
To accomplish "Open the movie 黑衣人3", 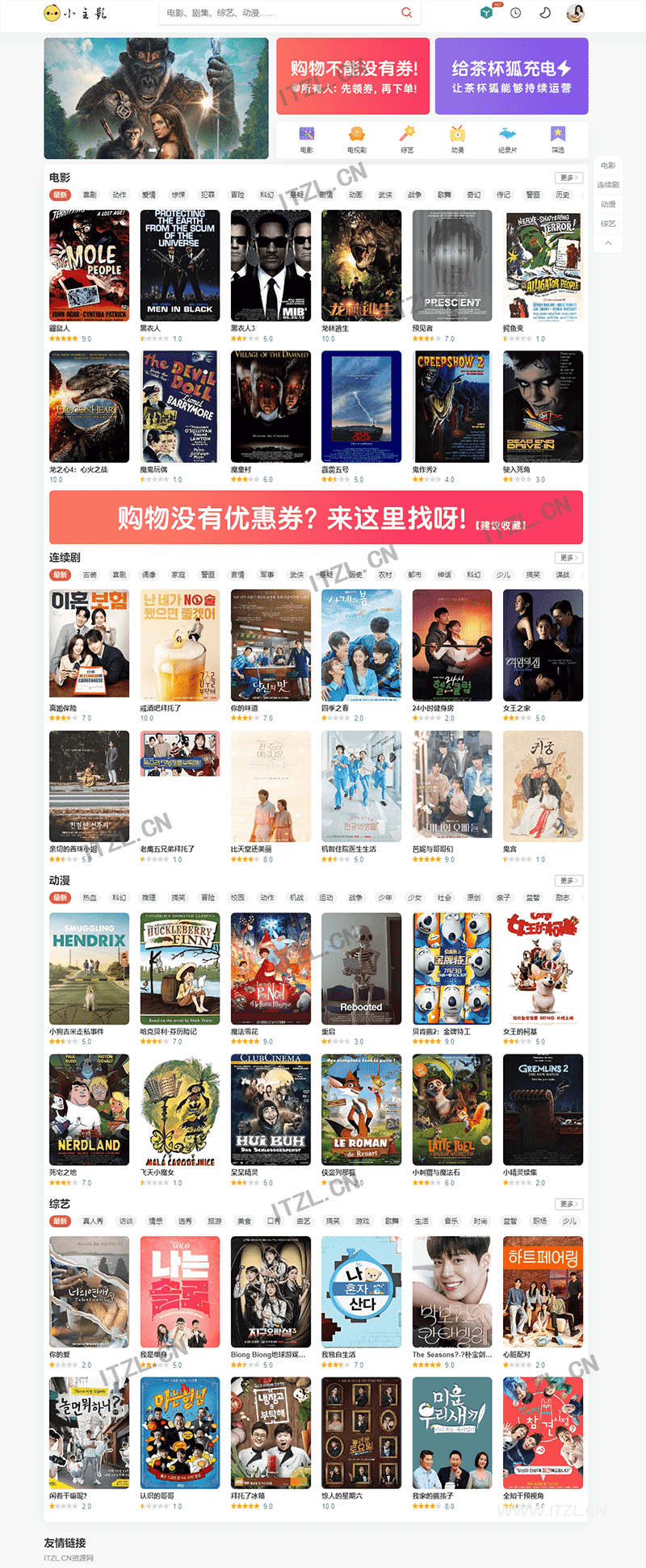I will (x=271, y=266).
